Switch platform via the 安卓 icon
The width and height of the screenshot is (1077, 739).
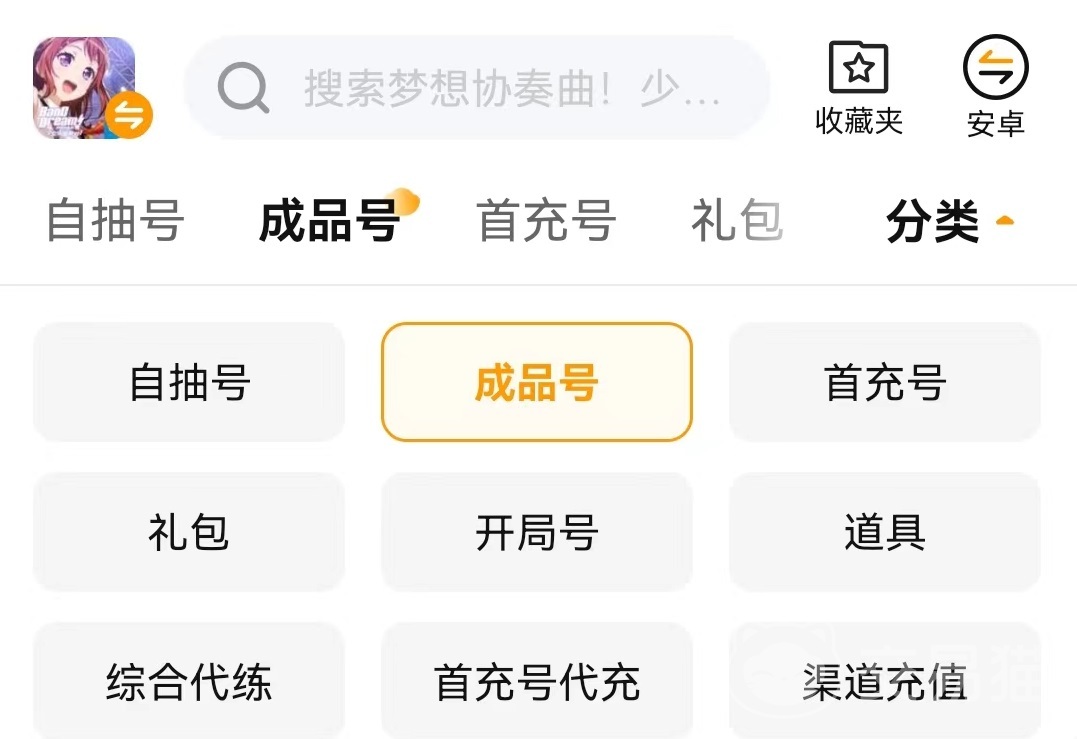(995, 88)
